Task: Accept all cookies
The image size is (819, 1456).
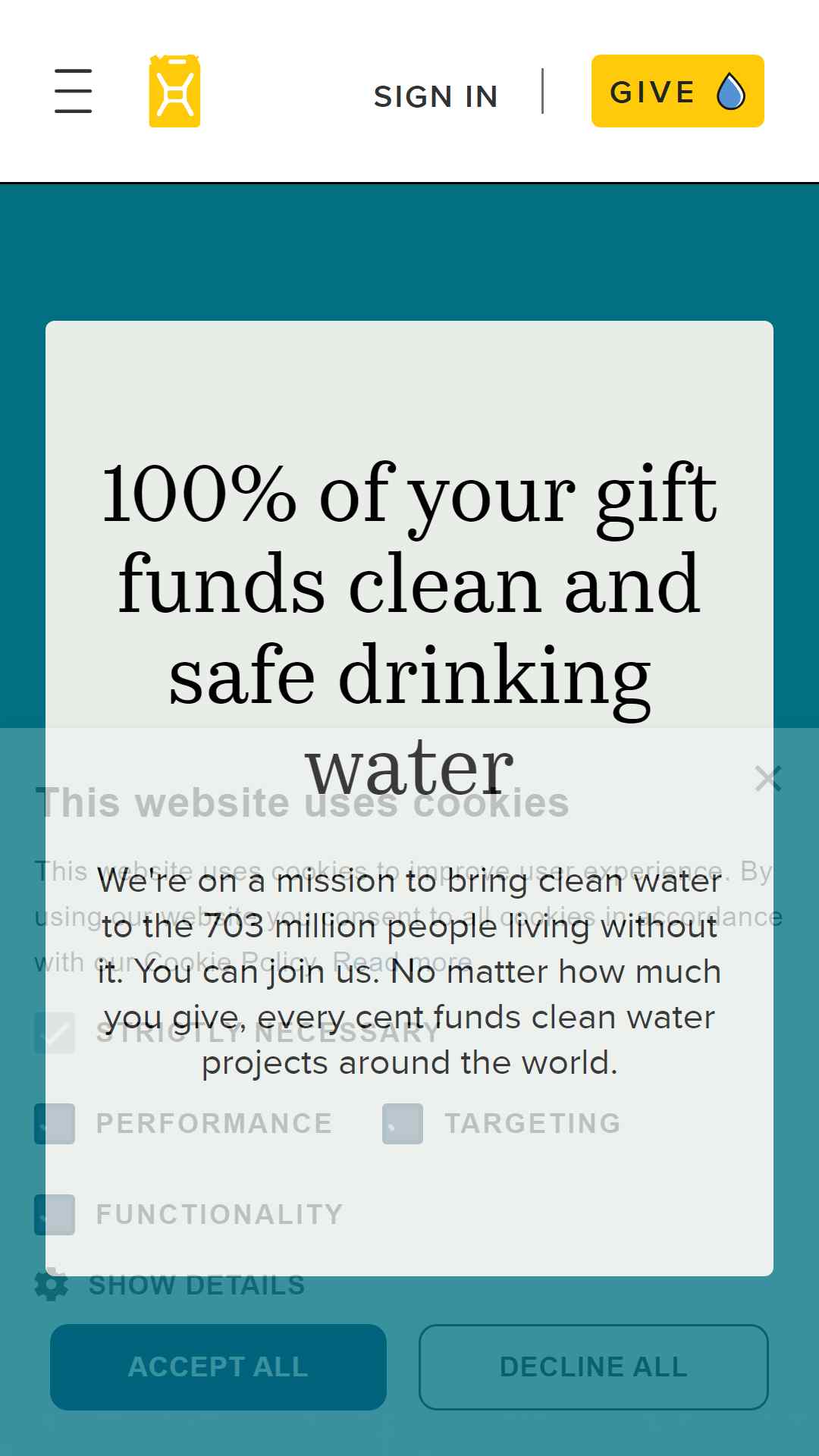Action: (218, 1367)
